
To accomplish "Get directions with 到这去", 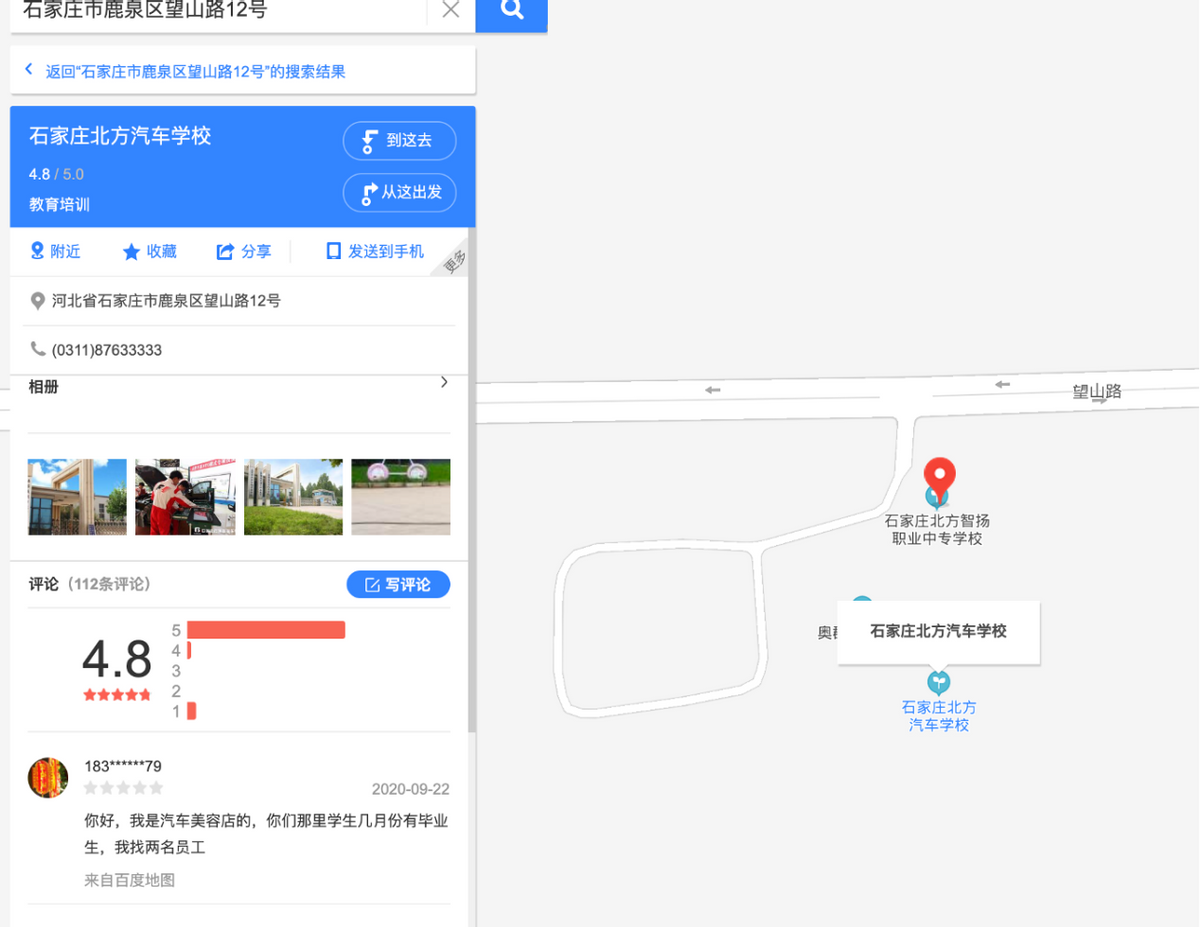I will coord(399,141).
